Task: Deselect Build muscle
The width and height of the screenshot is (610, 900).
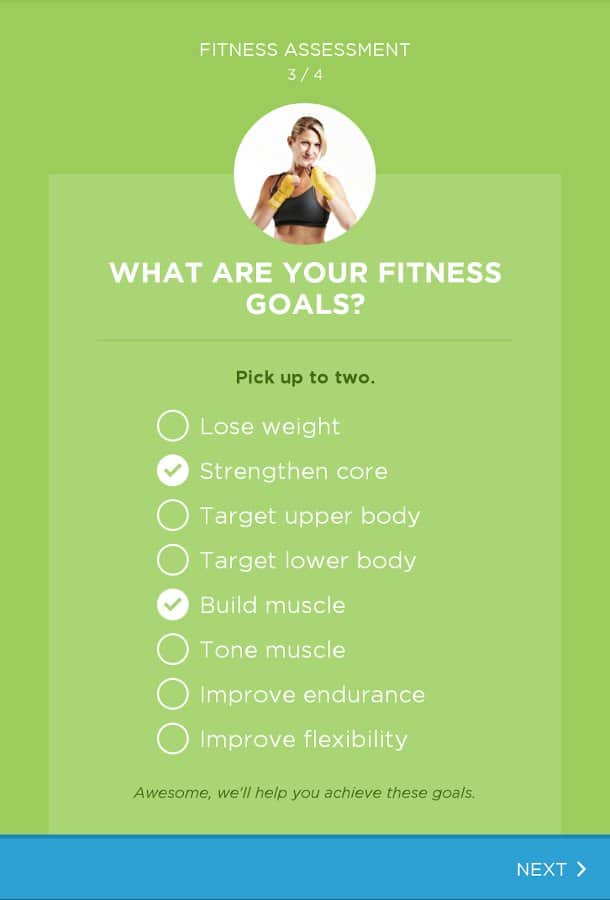Action: click(173, 605)
